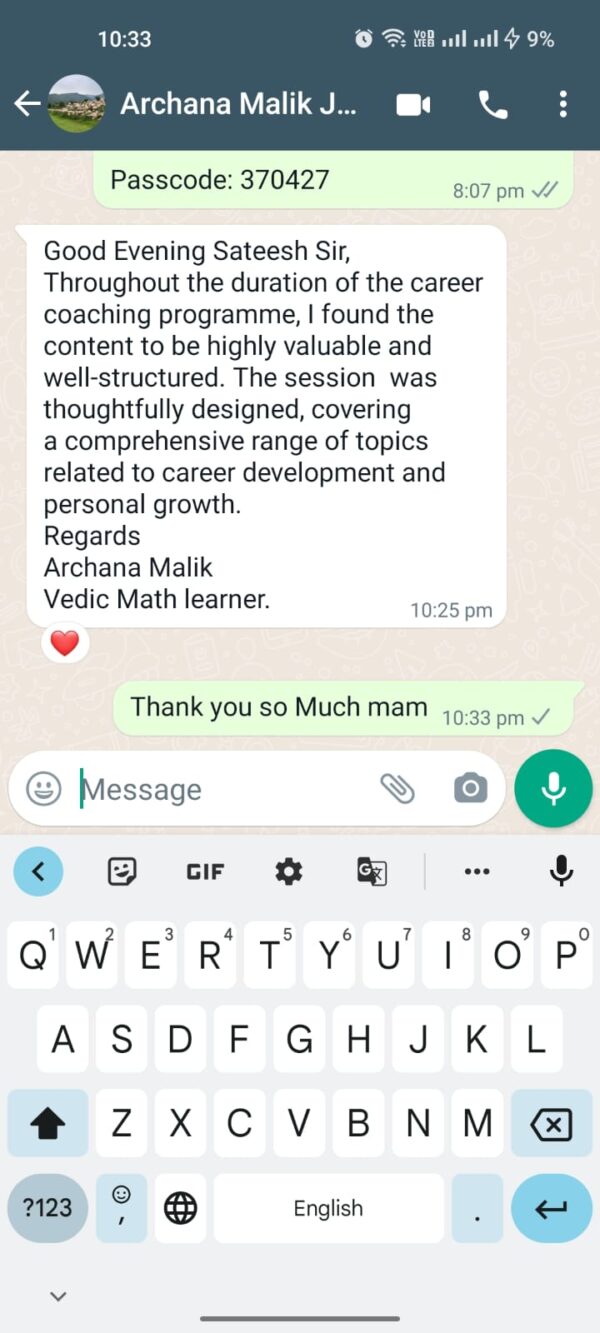
Task: Open the keyboard translate tool
Action: click(x=372, y=872)
